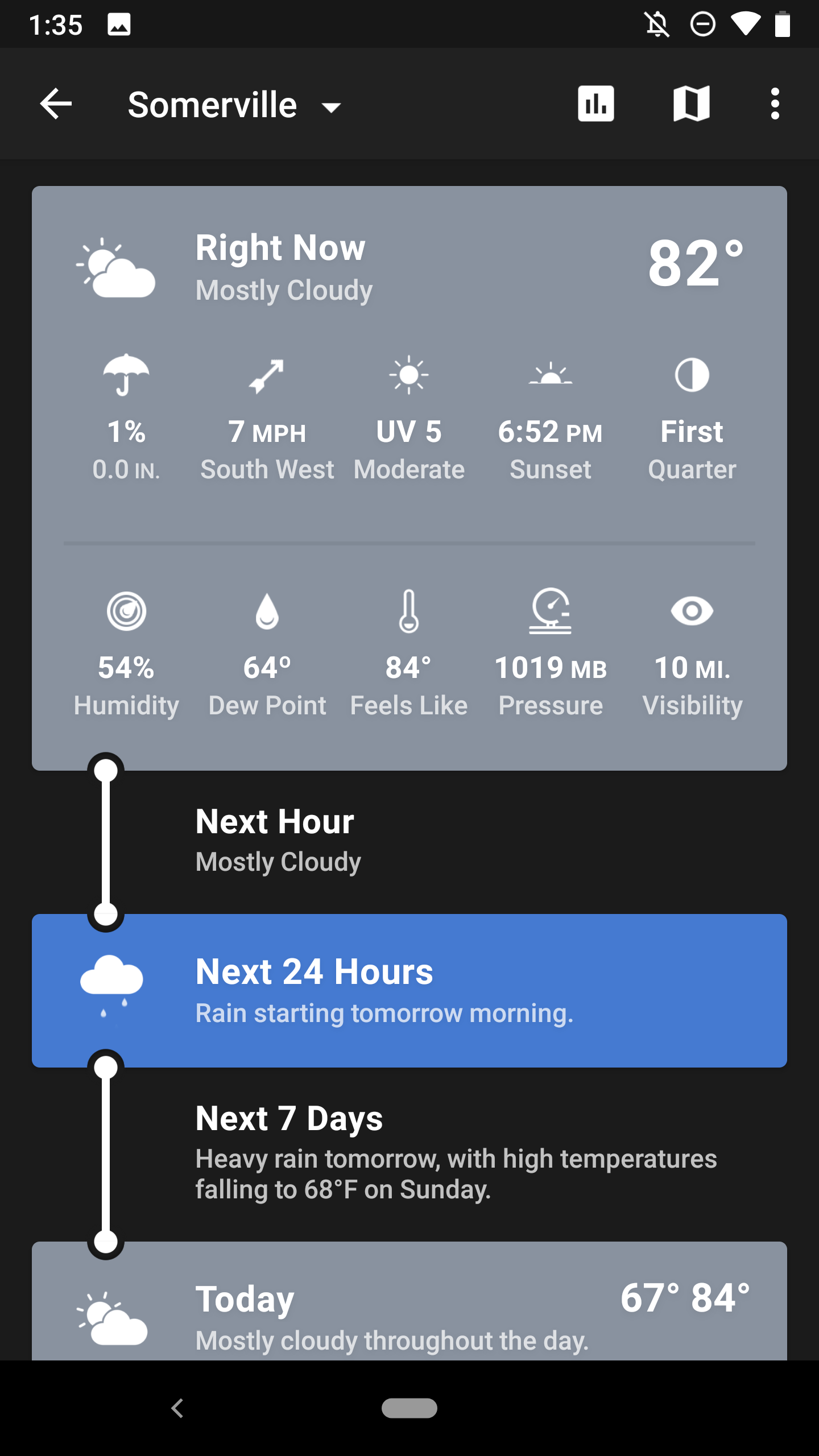Open the weather charts icon
The width and height of the screenshot is (819, 1456).
click(x=595, y=104)
